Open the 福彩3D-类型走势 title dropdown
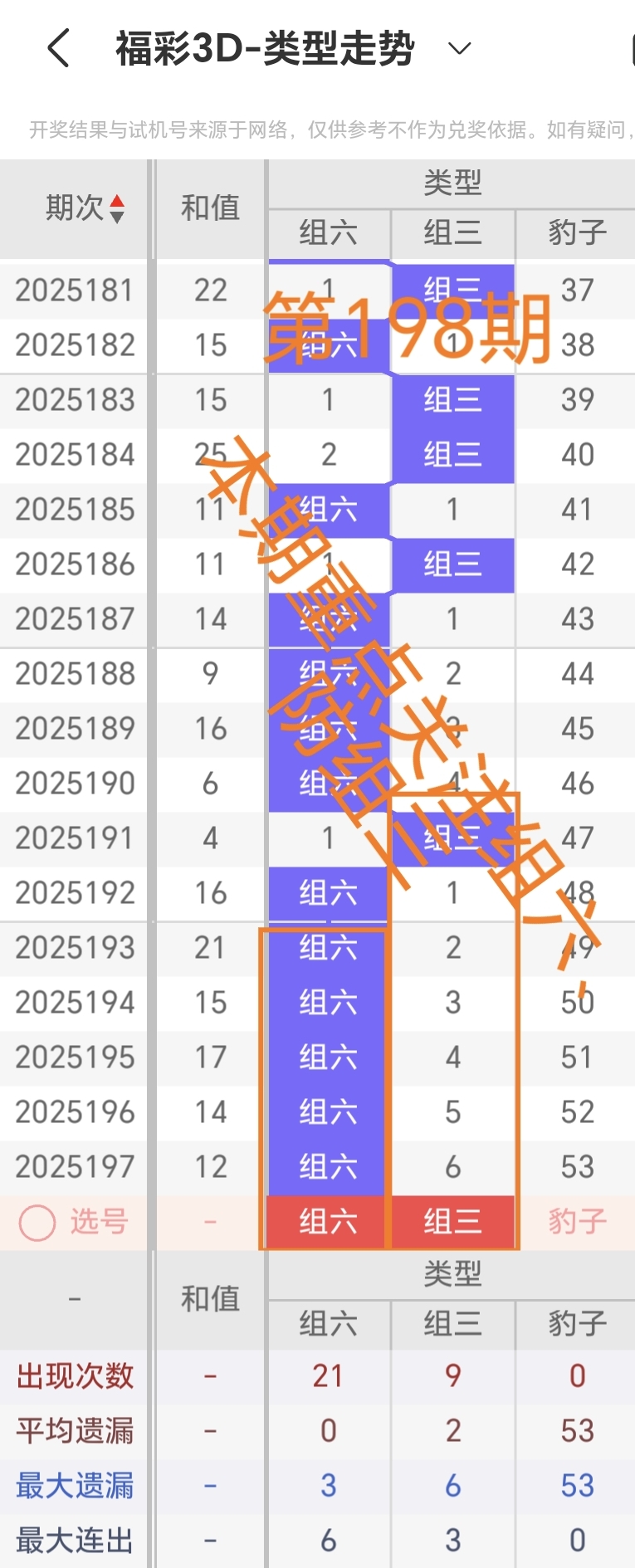This screenshot has height=1568, width=635. click(x=457, y=48)
